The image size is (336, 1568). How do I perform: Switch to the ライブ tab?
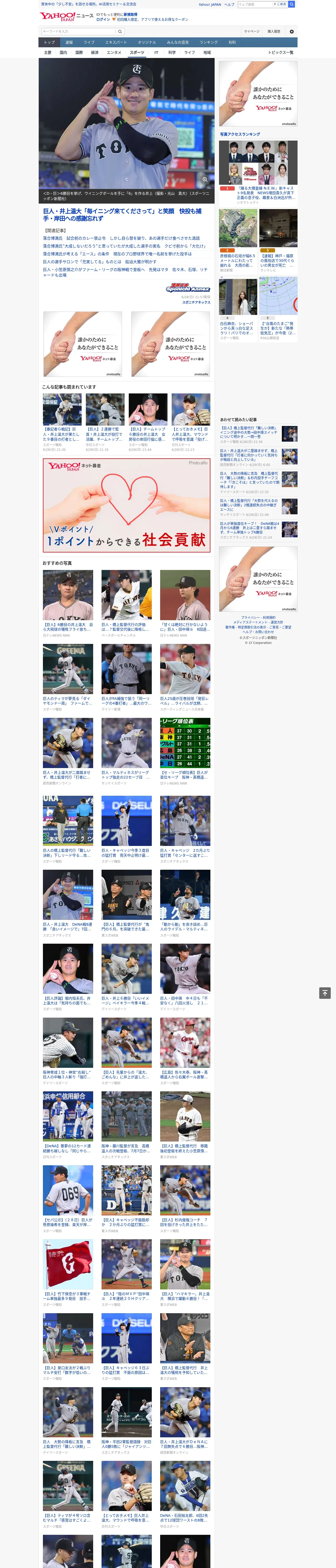click(x=89, y=43)
